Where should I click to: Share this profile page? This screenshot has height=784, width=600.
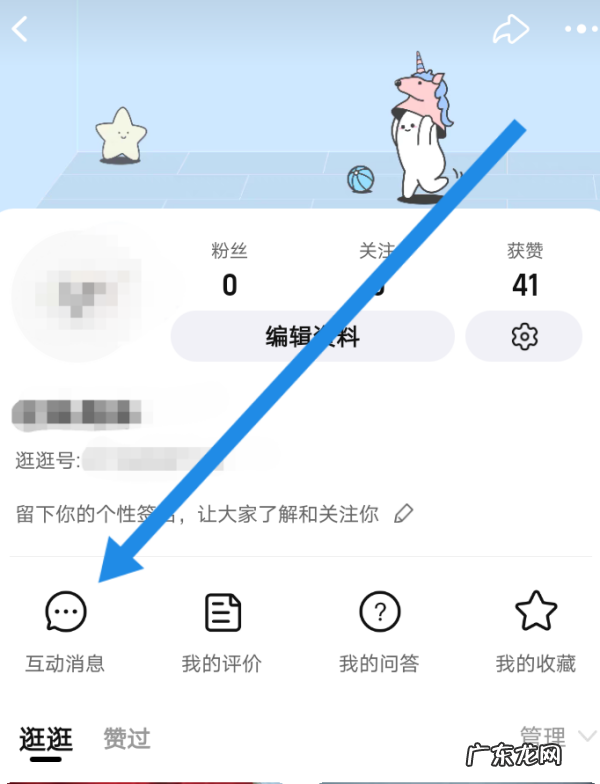click(x=510, y=29)
